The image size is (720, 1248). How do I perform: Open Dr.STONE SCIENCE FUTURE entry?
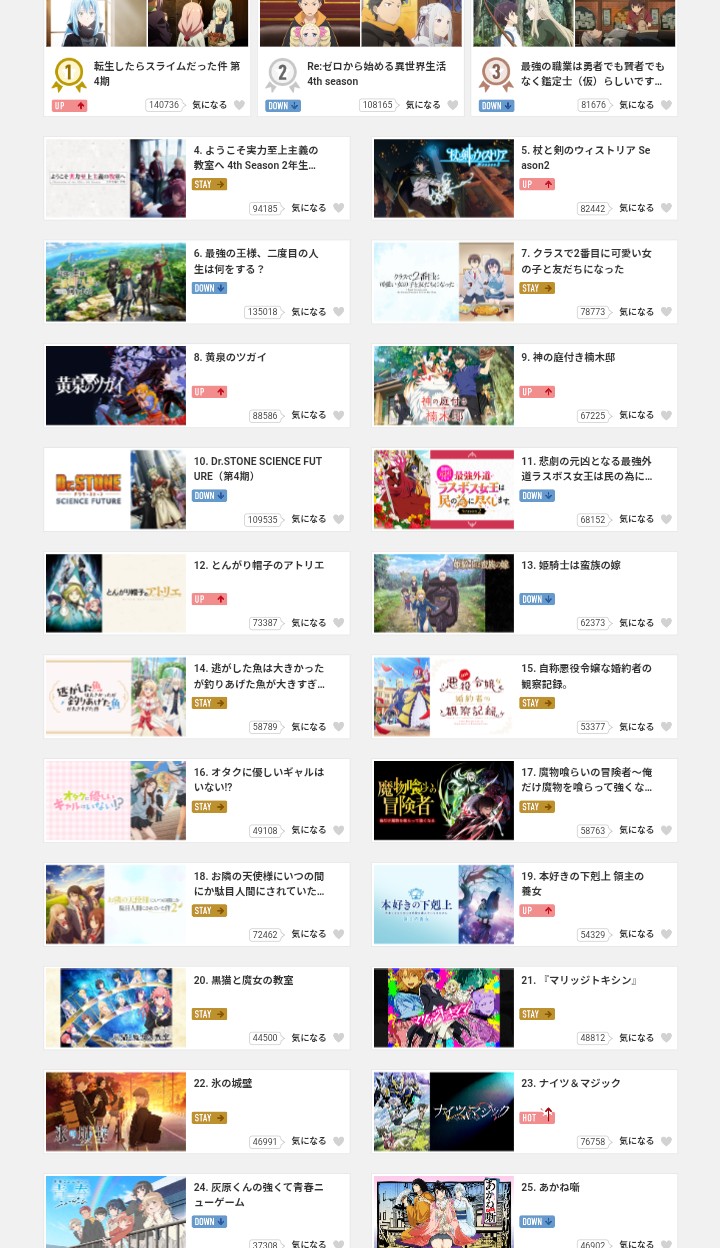click(197, 489)
